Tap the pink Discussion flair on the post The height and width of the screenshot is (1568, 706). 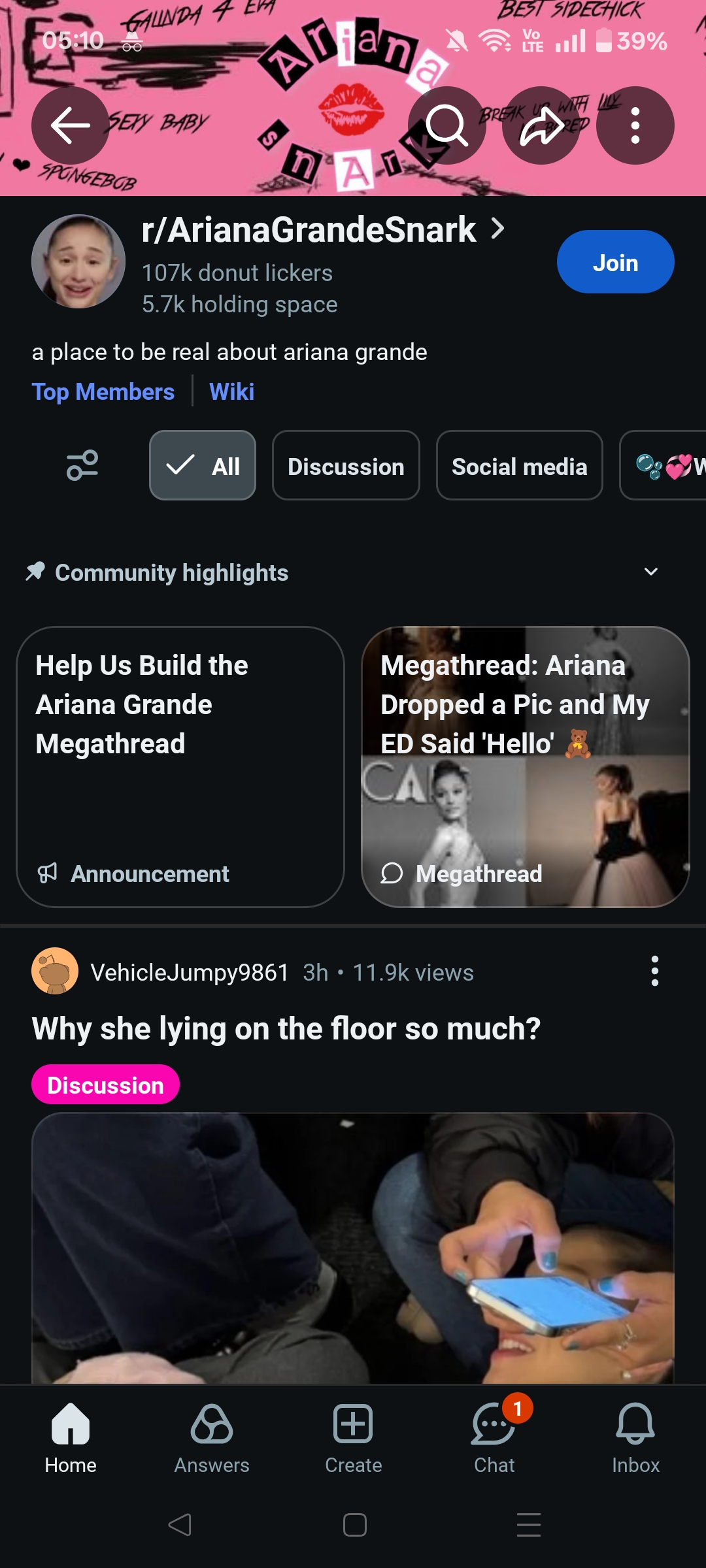105,1085
